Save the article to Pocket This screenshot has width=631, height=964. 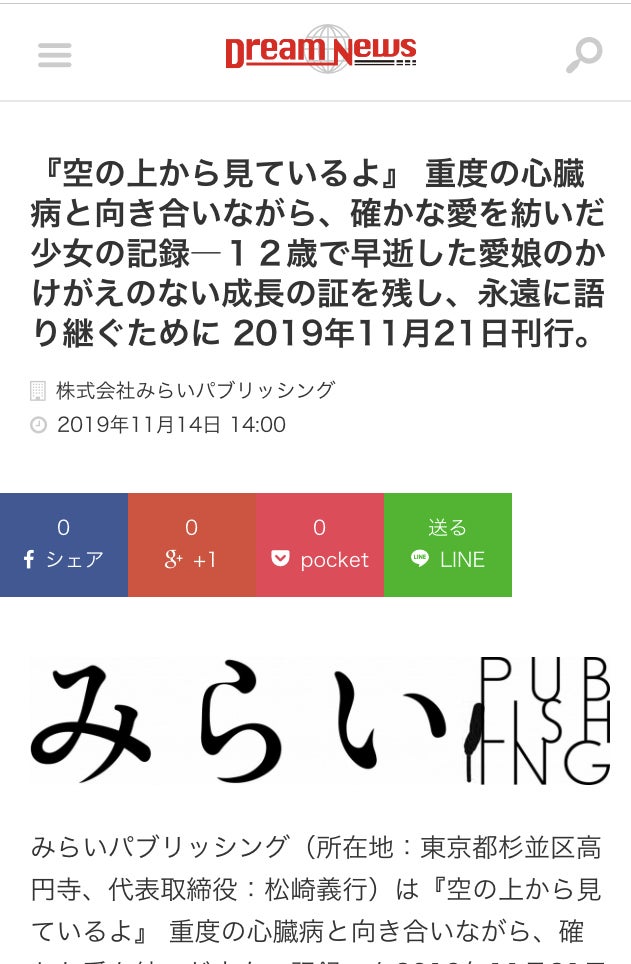(319, 545)
